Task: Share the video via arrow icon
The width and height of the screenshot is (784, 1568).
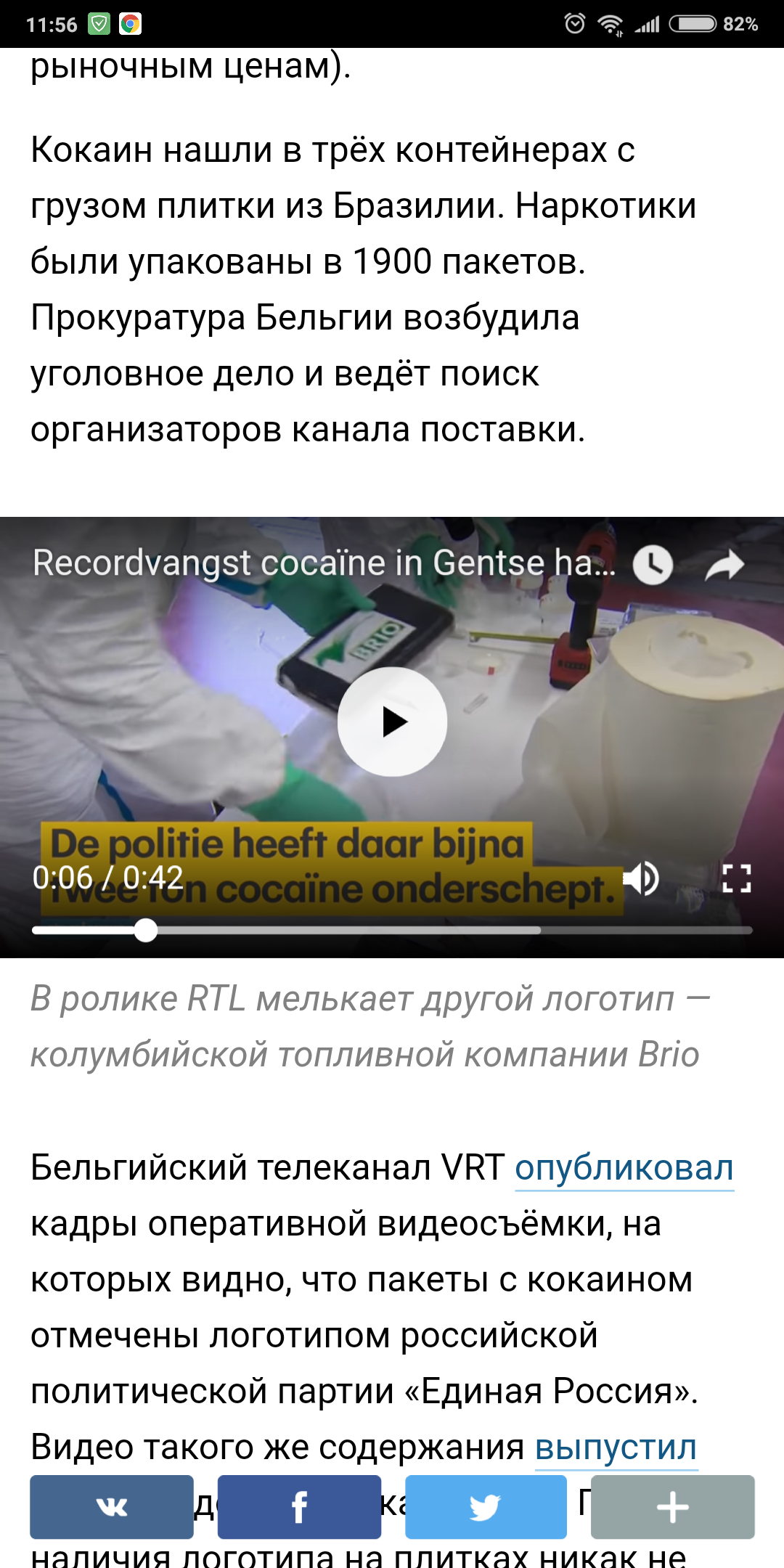Action: tap(724, 565)
